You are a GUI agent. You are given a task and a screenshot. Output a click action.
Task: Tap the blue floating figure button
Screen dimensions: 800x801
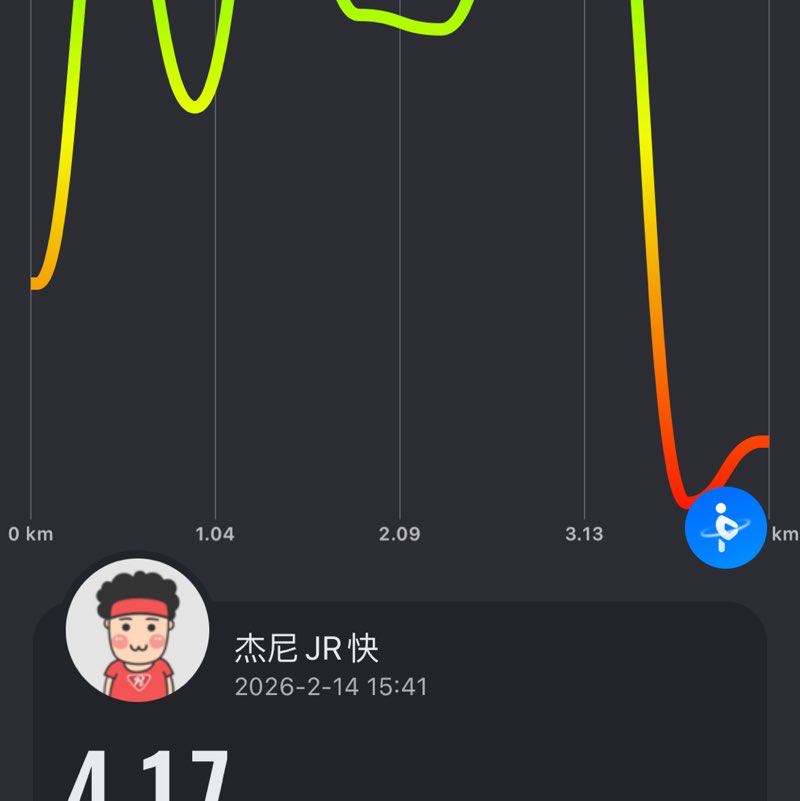pyautogui.click(x=725, y=528)
